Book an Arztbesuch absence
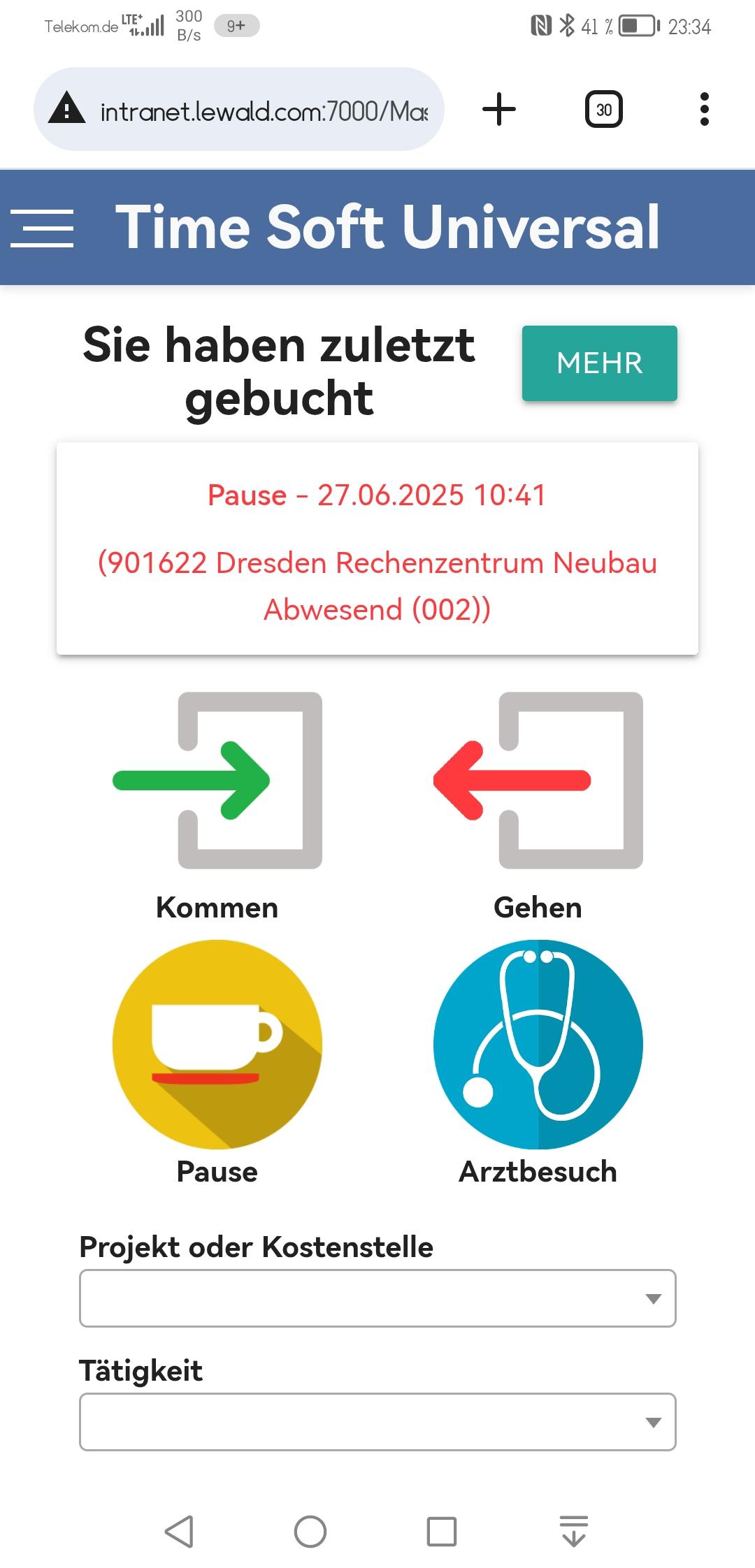The height and width of the screenshot is (1568, 755). click(x=538, y=1044)
